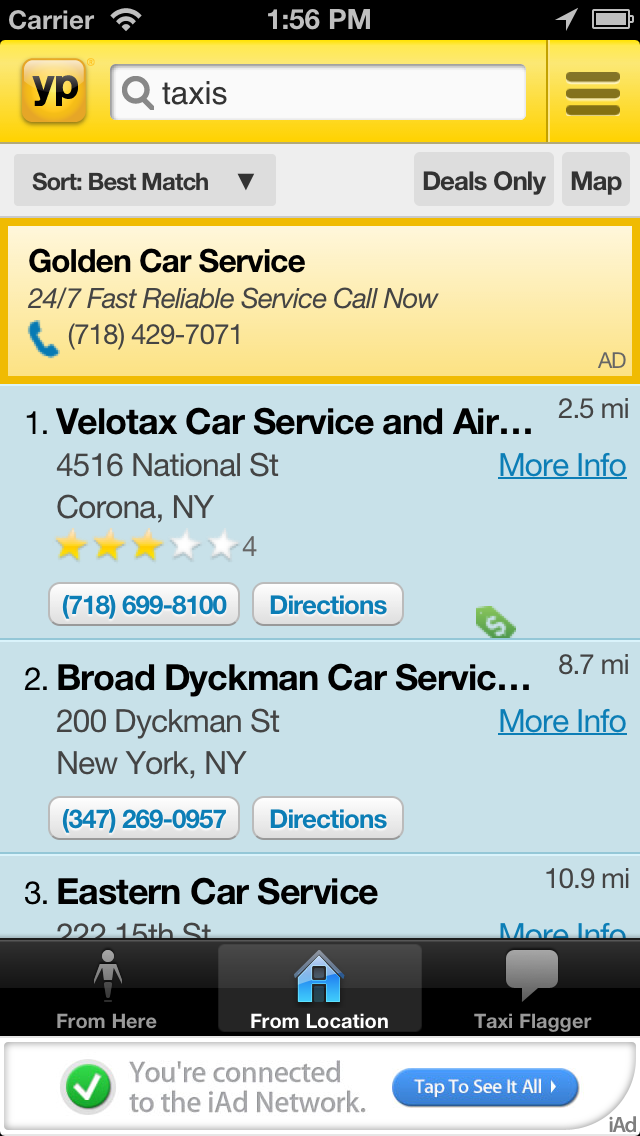Call Velotax at (718) 699-8100
The image size is (640, 1136).
point(144,605)
